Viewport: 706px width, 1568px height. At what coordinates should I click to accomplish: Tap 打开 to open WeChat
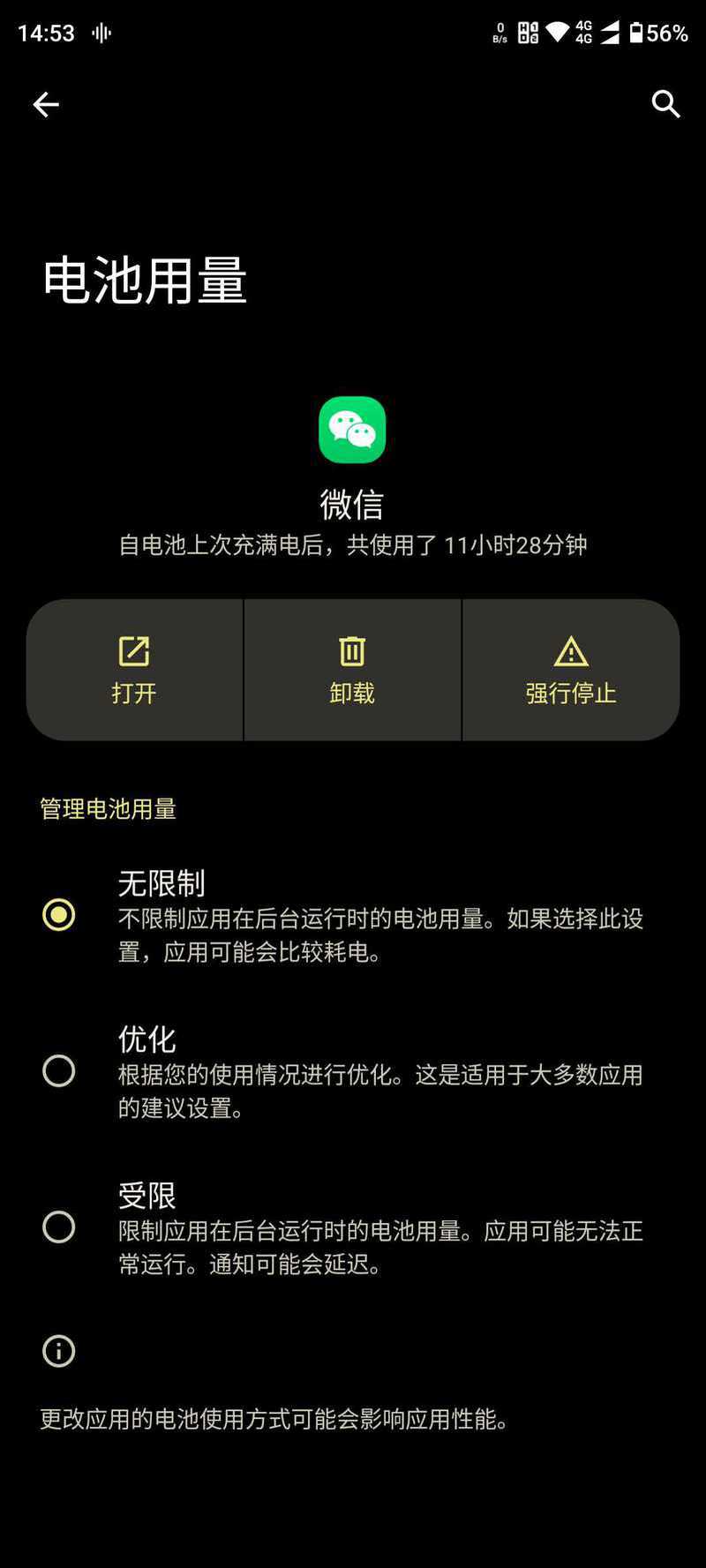point(134,670)
